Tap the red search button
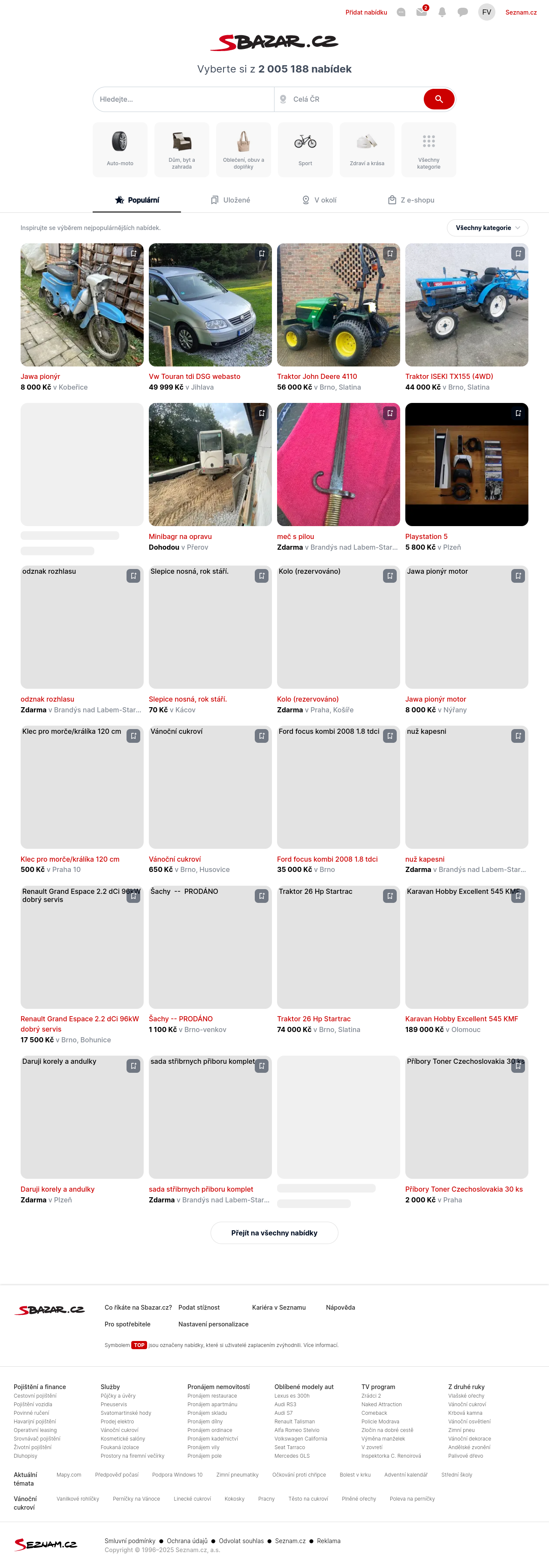Image resolution: width=549 pixels, height=1568 pixels. click(x=439, y=99)
